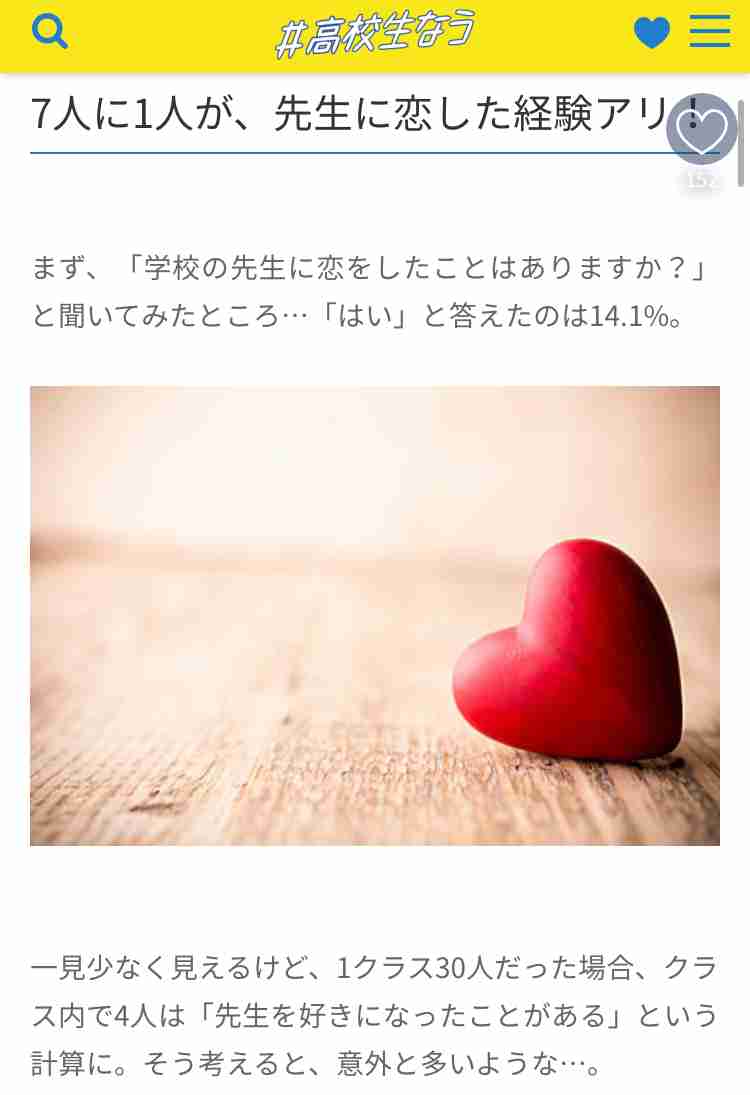The height and width of the screenshot is (1095, 750).
Task: Favorite this page via the header heart
Action: 653,31
